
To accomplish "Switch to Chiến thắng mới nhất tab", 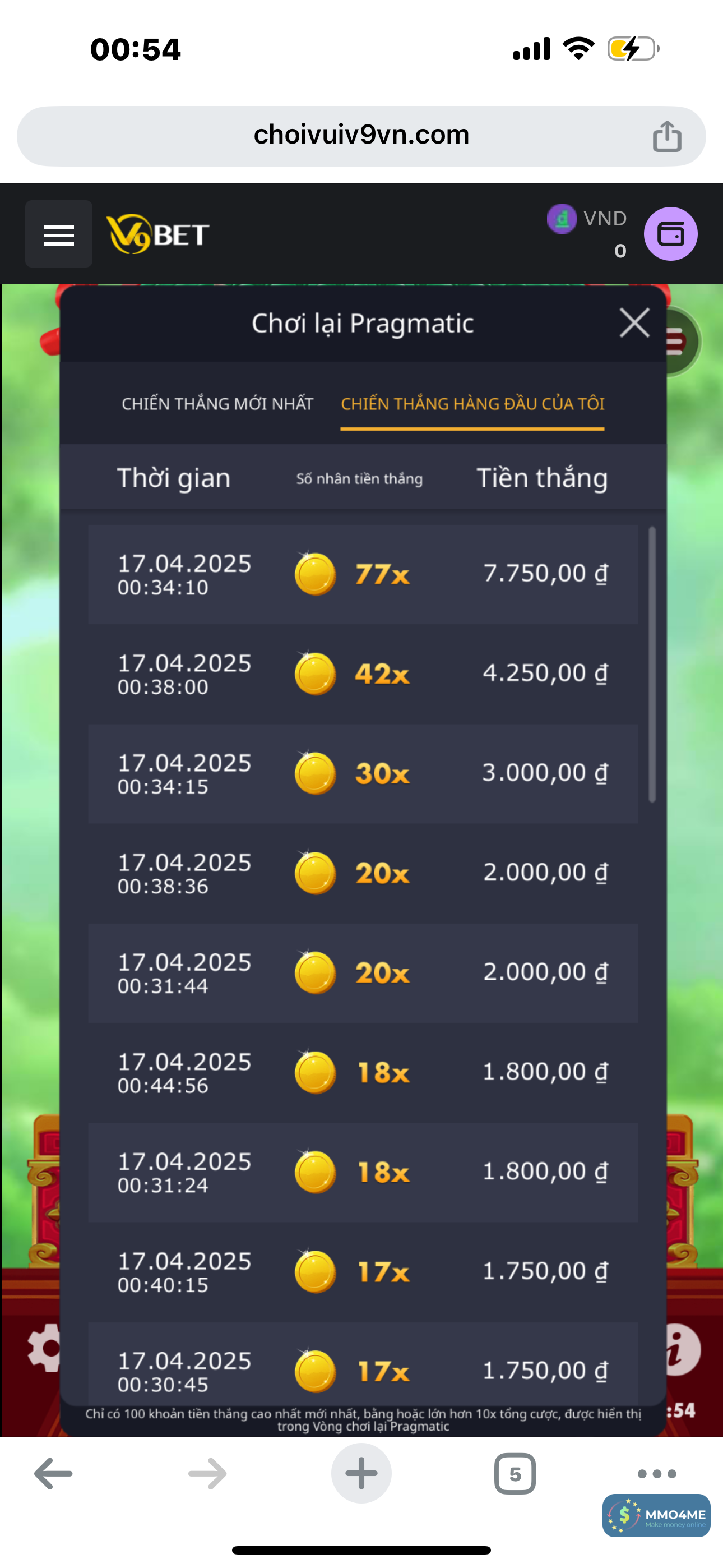I will point(217,404).
